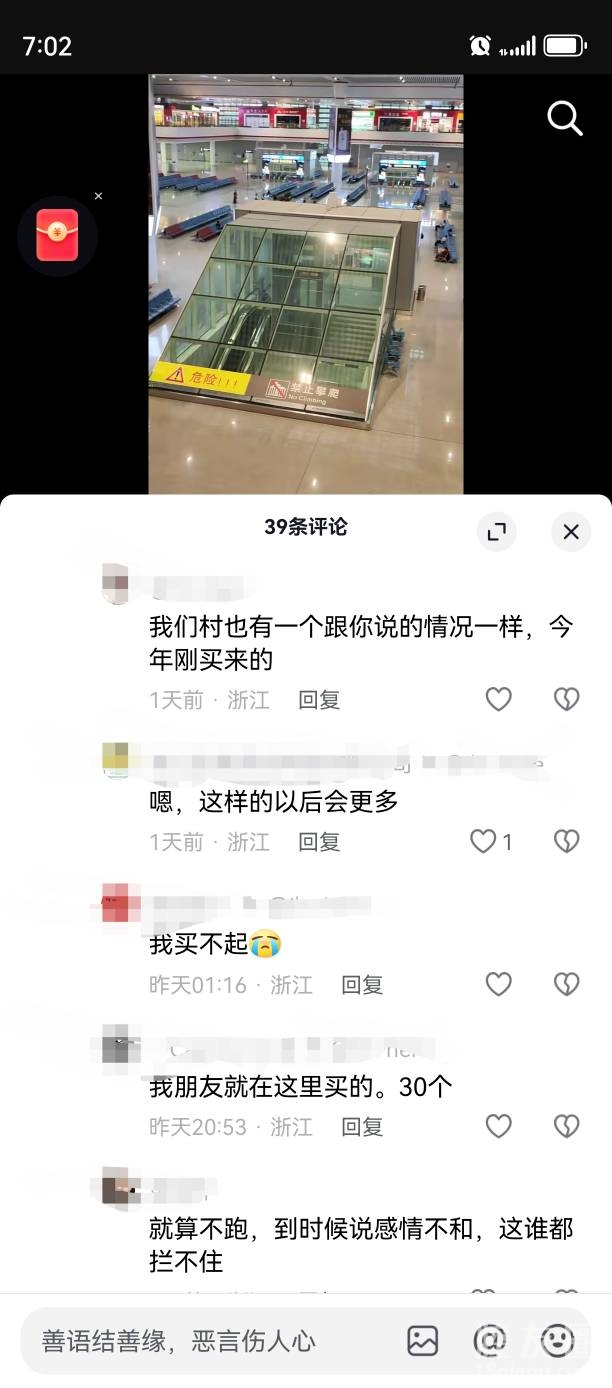Expand the comments panel to full screen
Image resolution: width=612 pixels, height=1388 pixels.
(496, 532)
